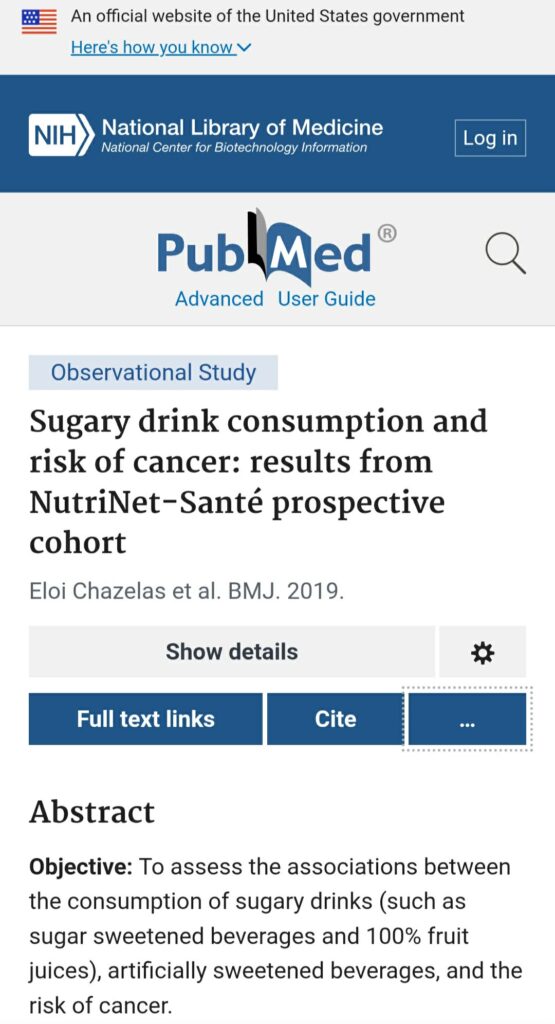This screenshot has width=555, height=1024.
Task: Open the gear display options
Action: tap(483, 652)
